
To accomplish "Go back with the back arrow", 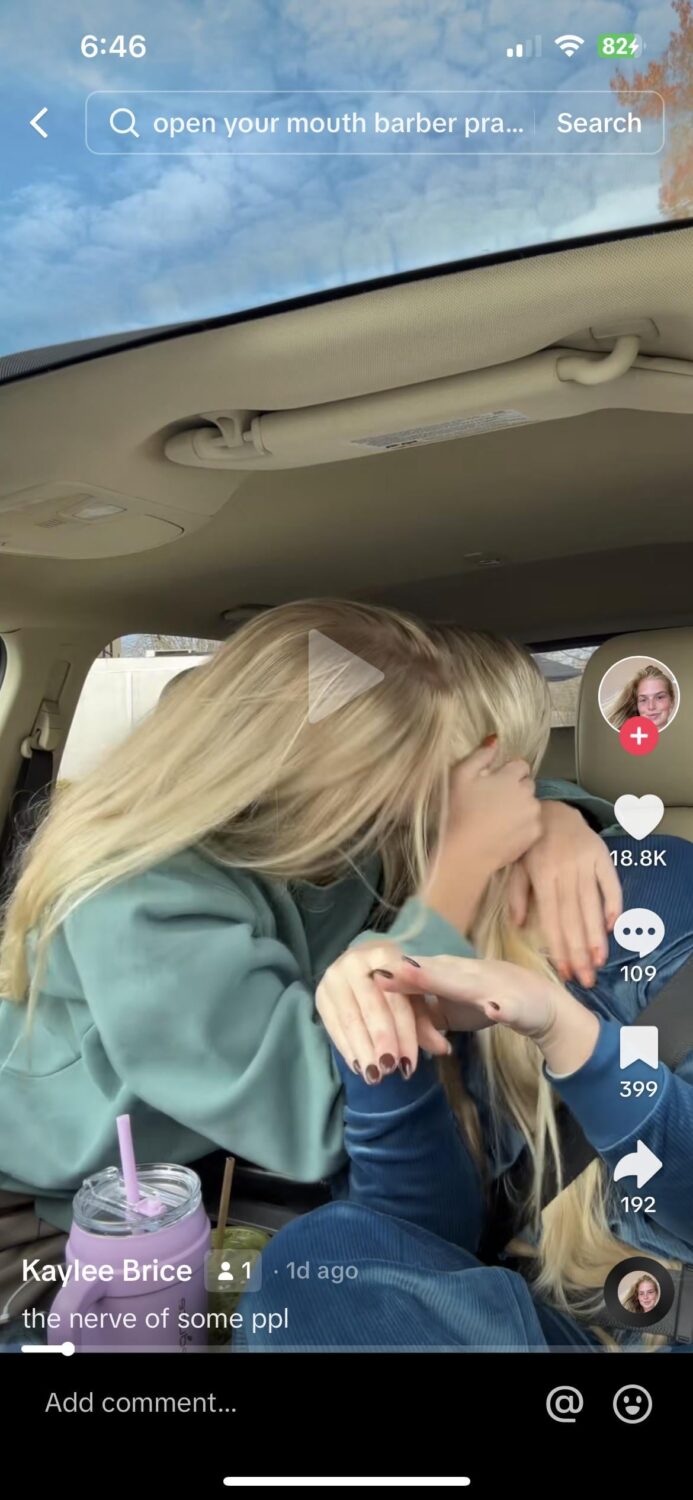I will tap(39, 123).
